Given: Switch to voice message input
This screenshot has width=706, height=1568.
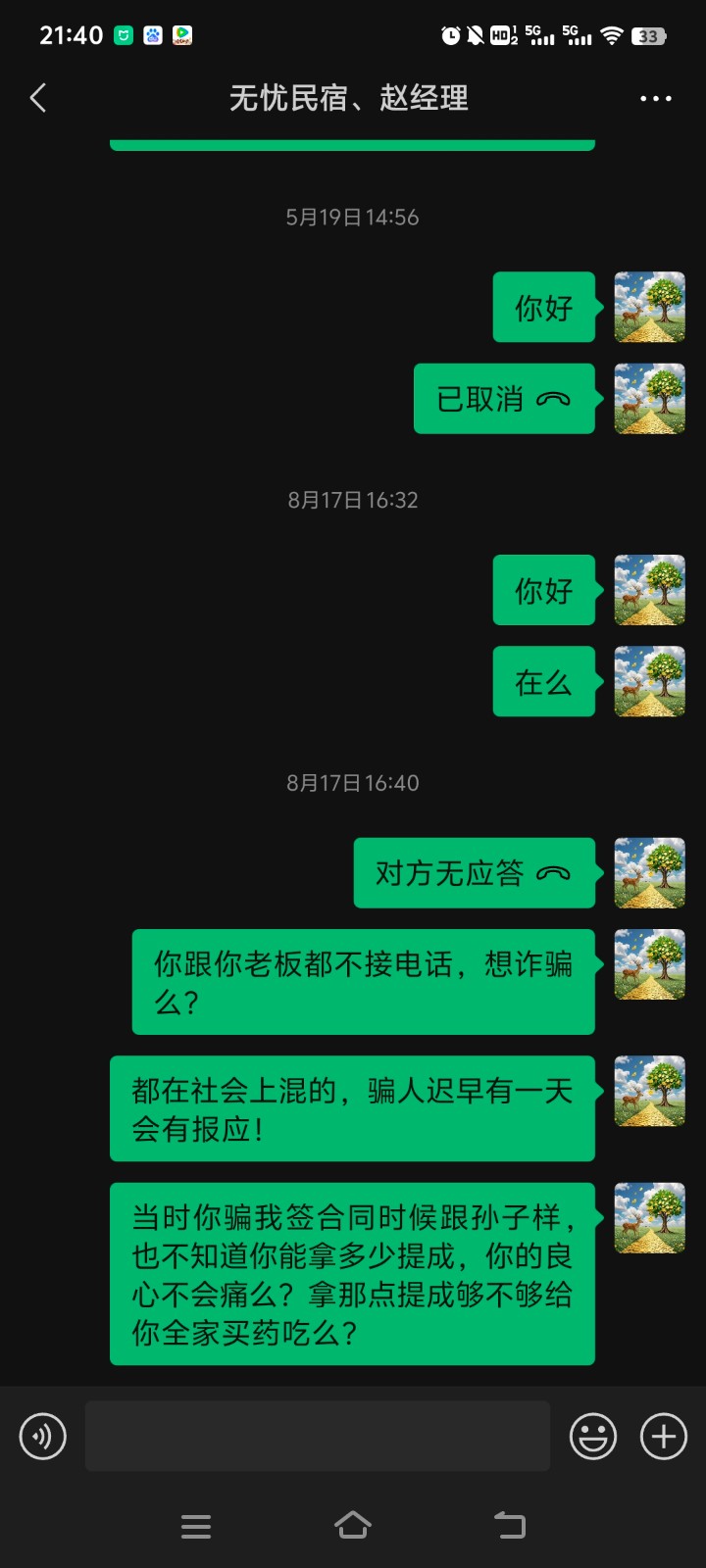Looking at the screenshot, I should coord(43,1437).
